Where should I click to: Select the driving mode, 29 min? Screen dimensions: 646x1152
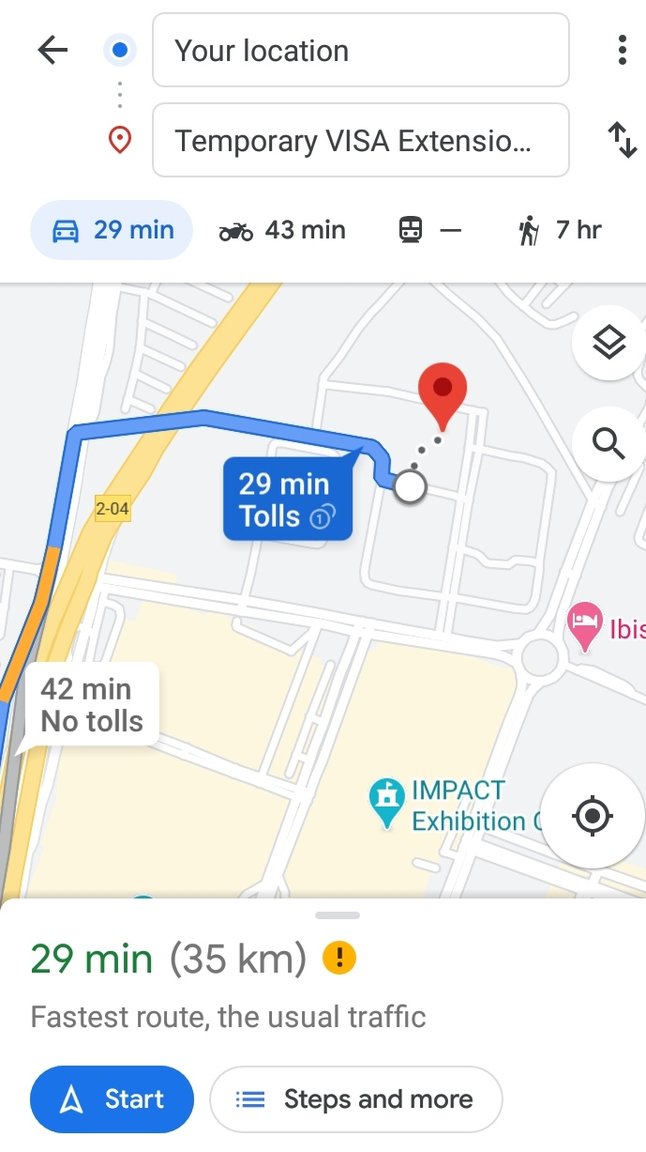(x=111, y=230)
